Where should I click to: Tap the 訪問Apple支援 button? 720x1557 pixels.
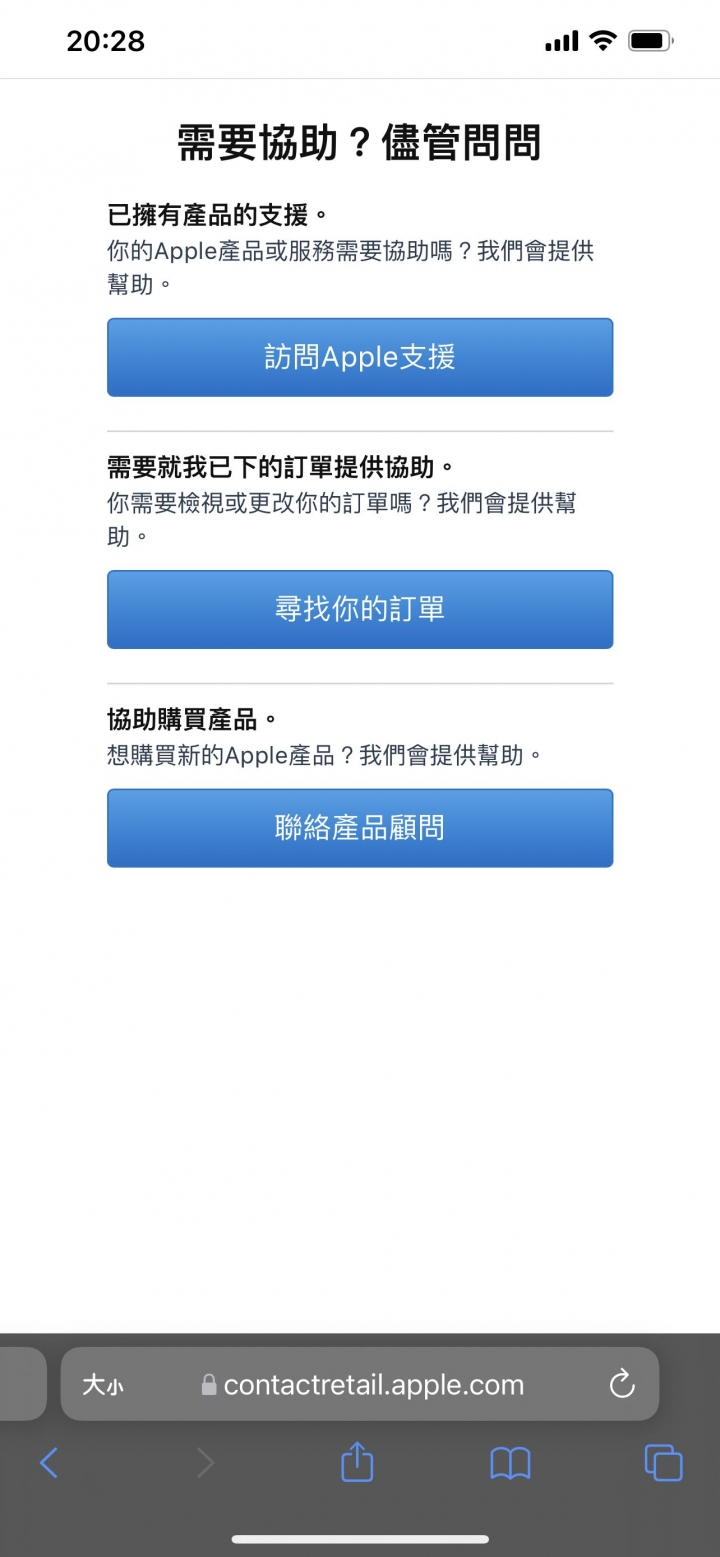tap(360, 357)
